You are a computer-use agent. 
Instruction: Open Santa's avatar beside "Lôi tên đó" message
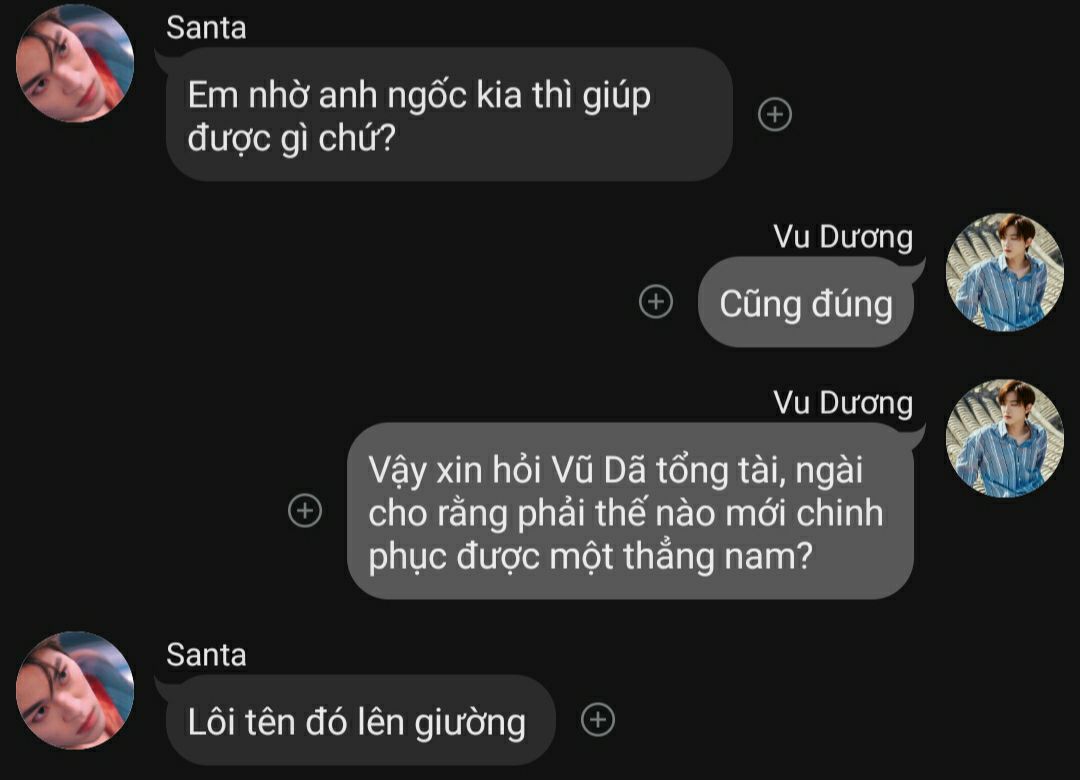pyautogui.click(x=75, y=690)
